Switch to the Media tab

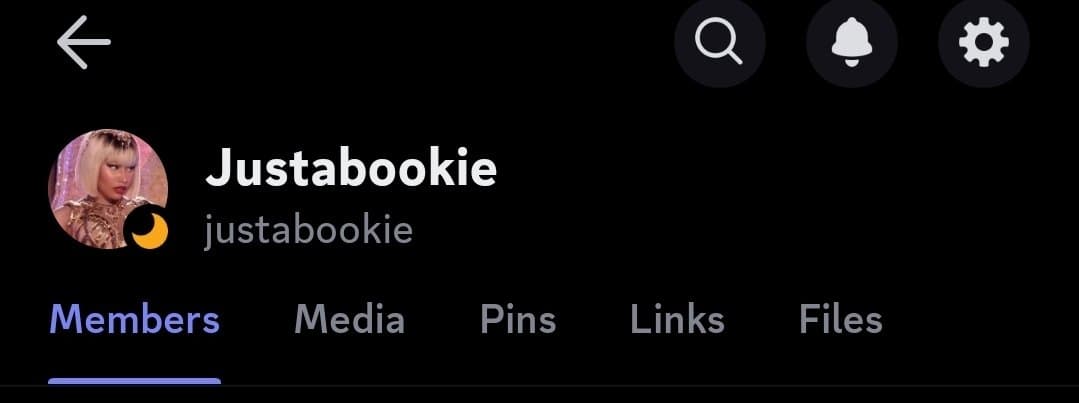[349, 320]
